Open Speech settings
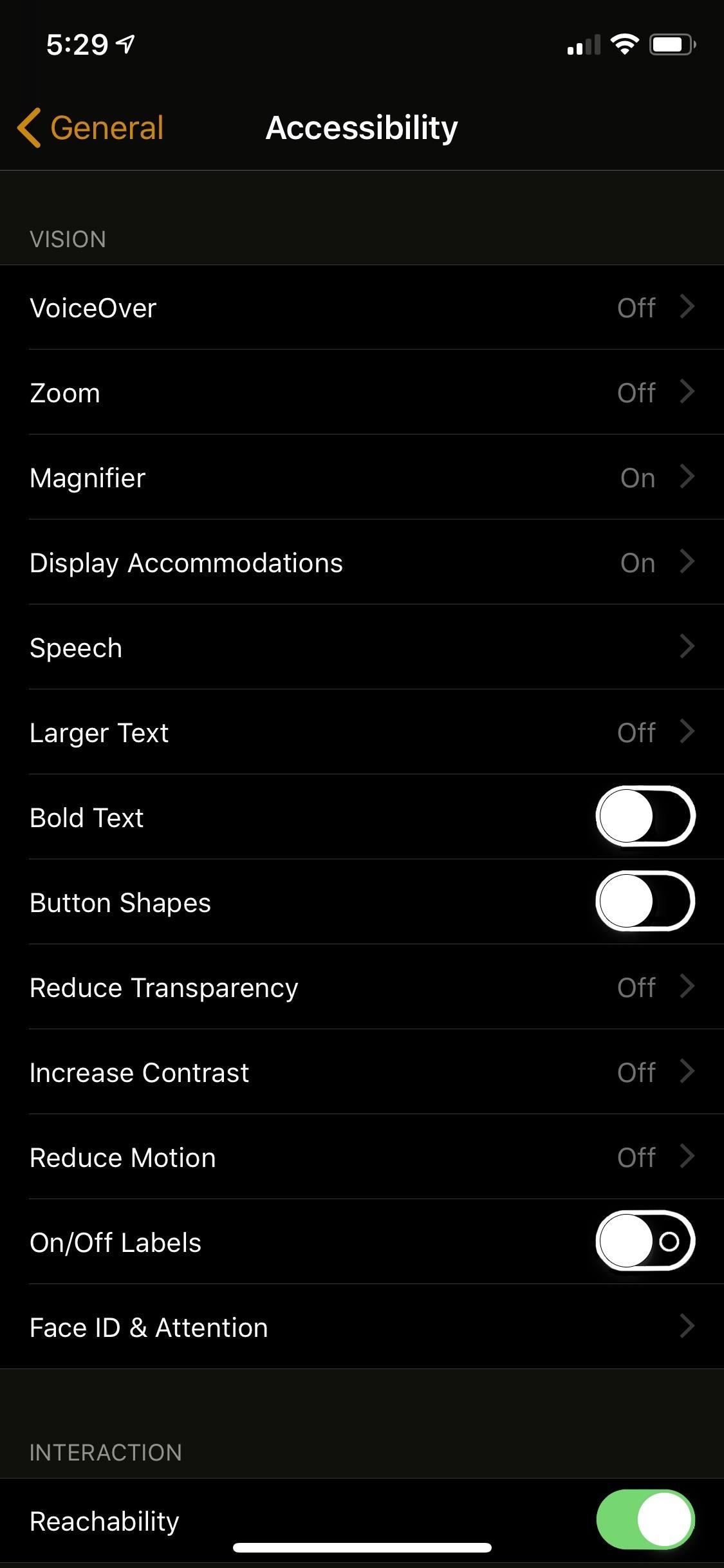724x1568 pixels. click(362, 648)
